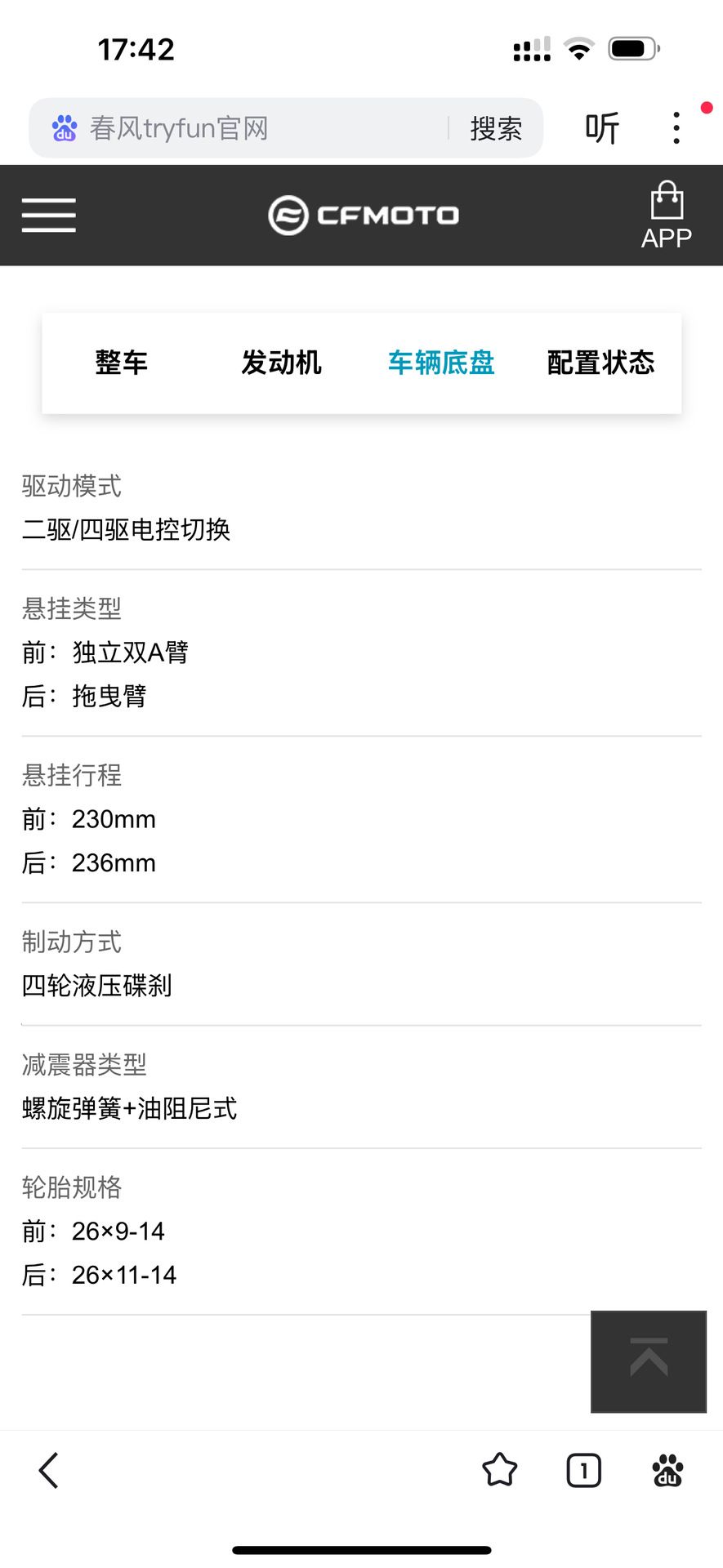The height and width of the screenshot is (1568, 723).
Task: Select the 车辆底盘 tab
Action: 441,363
